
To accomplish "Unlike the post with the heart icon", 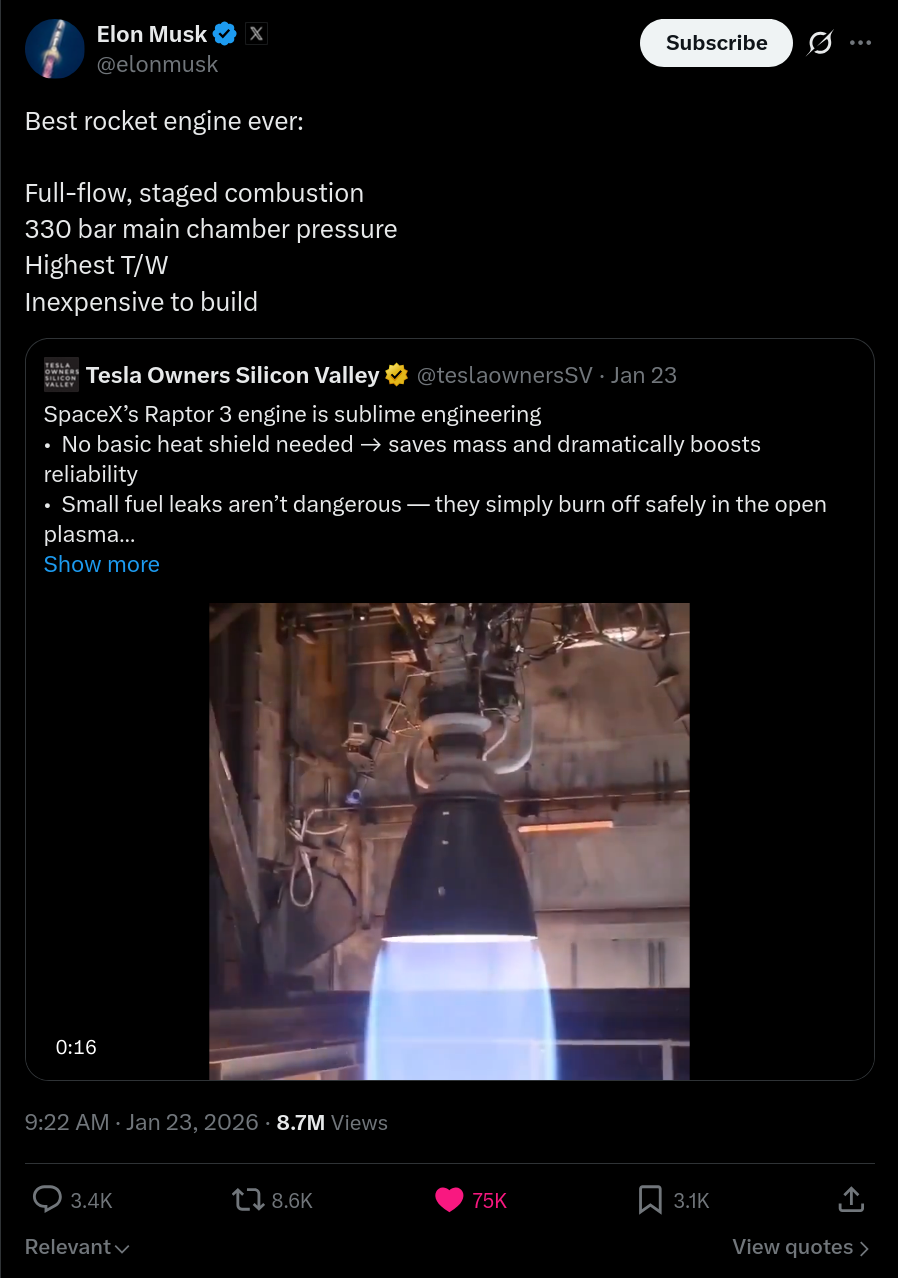I will 450,1200.
